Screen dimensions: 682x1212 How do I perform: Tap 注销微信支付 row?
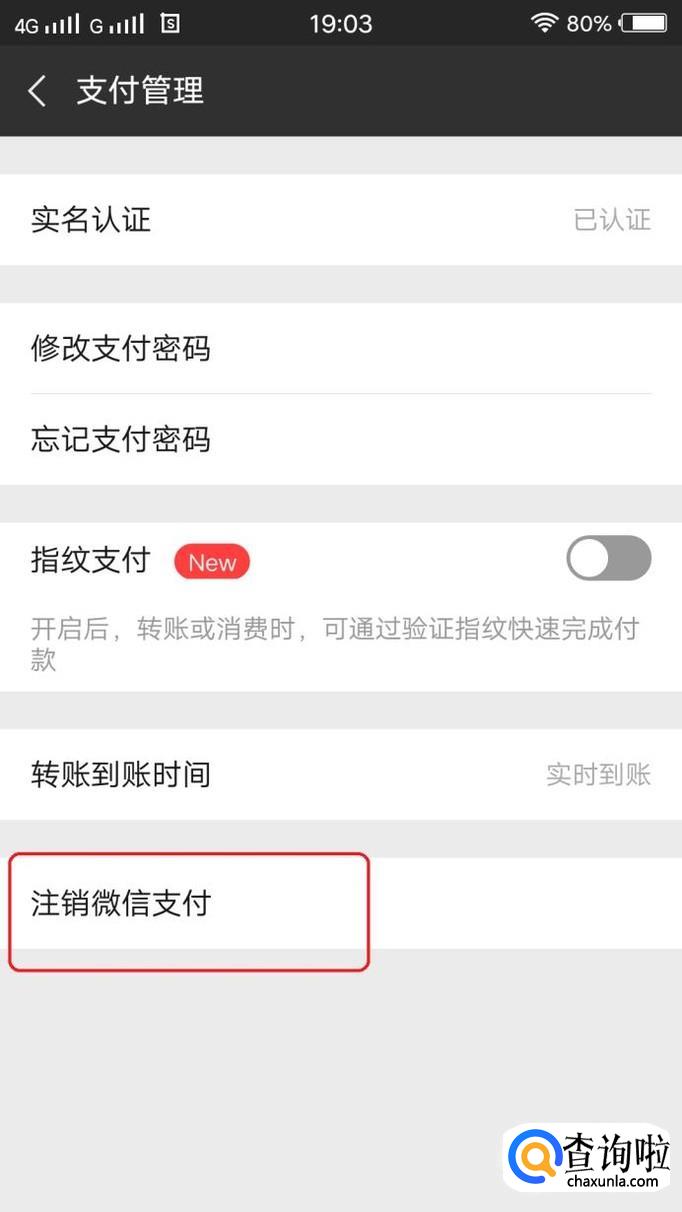341,904
